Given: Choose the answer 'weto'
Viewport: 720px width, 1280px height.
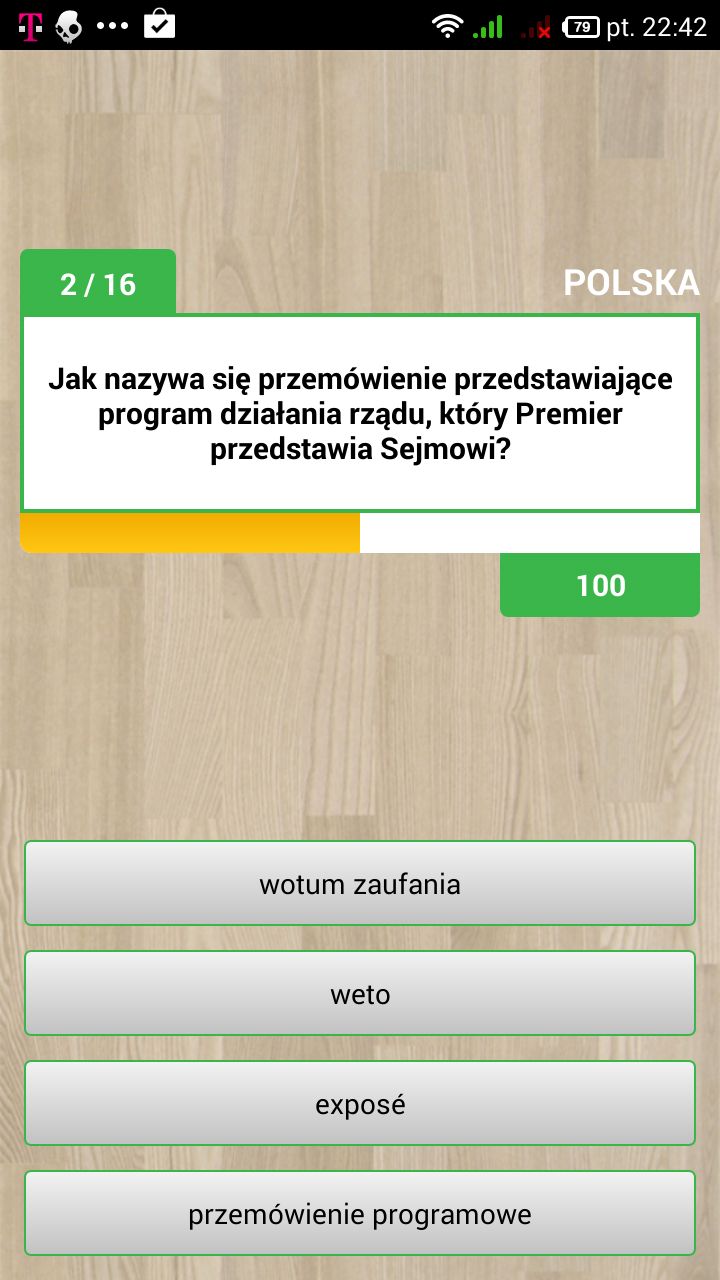Looking at the screenshot, I should (x=360, y=993).
